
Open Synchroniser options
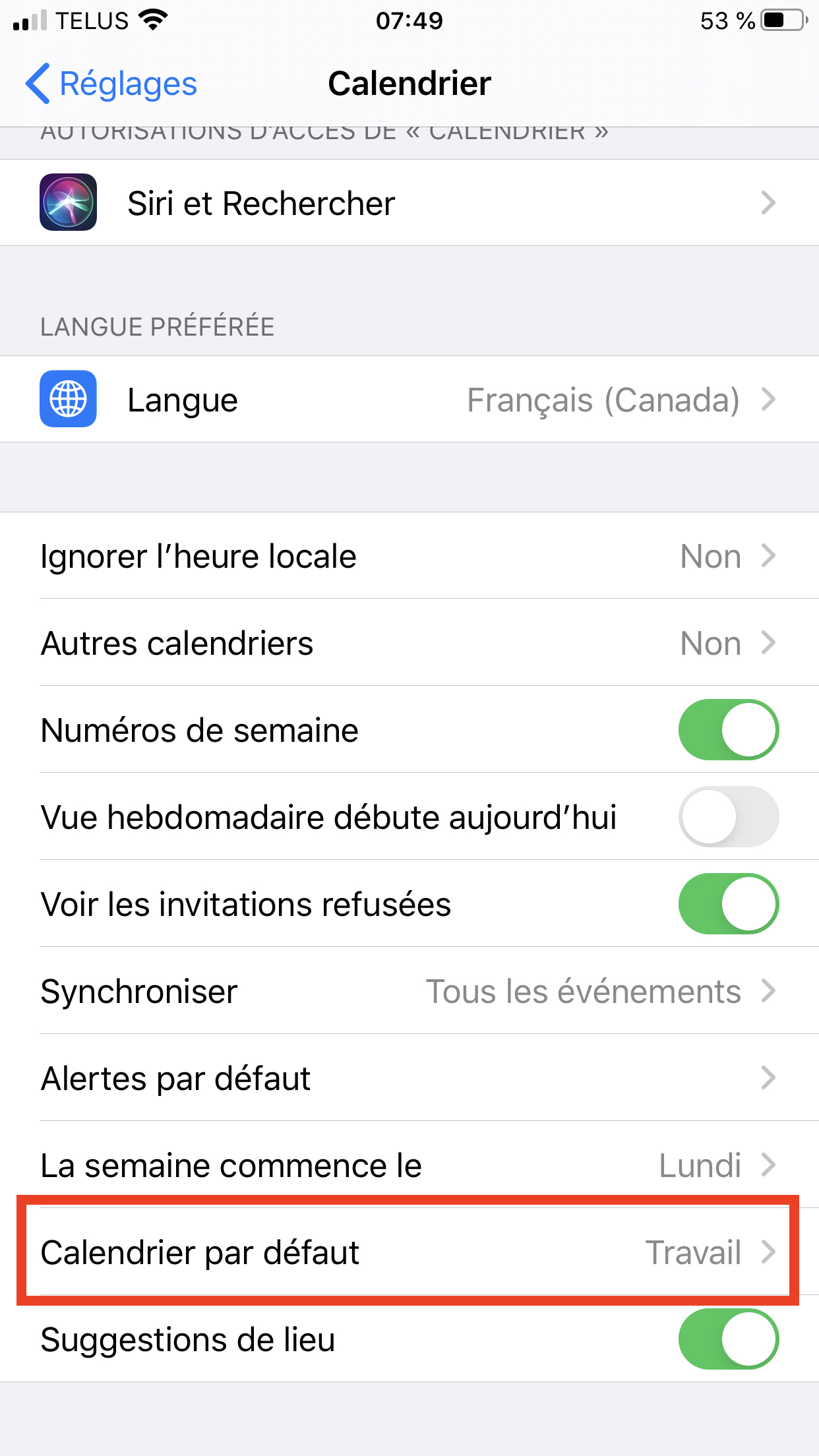point(409,991)
